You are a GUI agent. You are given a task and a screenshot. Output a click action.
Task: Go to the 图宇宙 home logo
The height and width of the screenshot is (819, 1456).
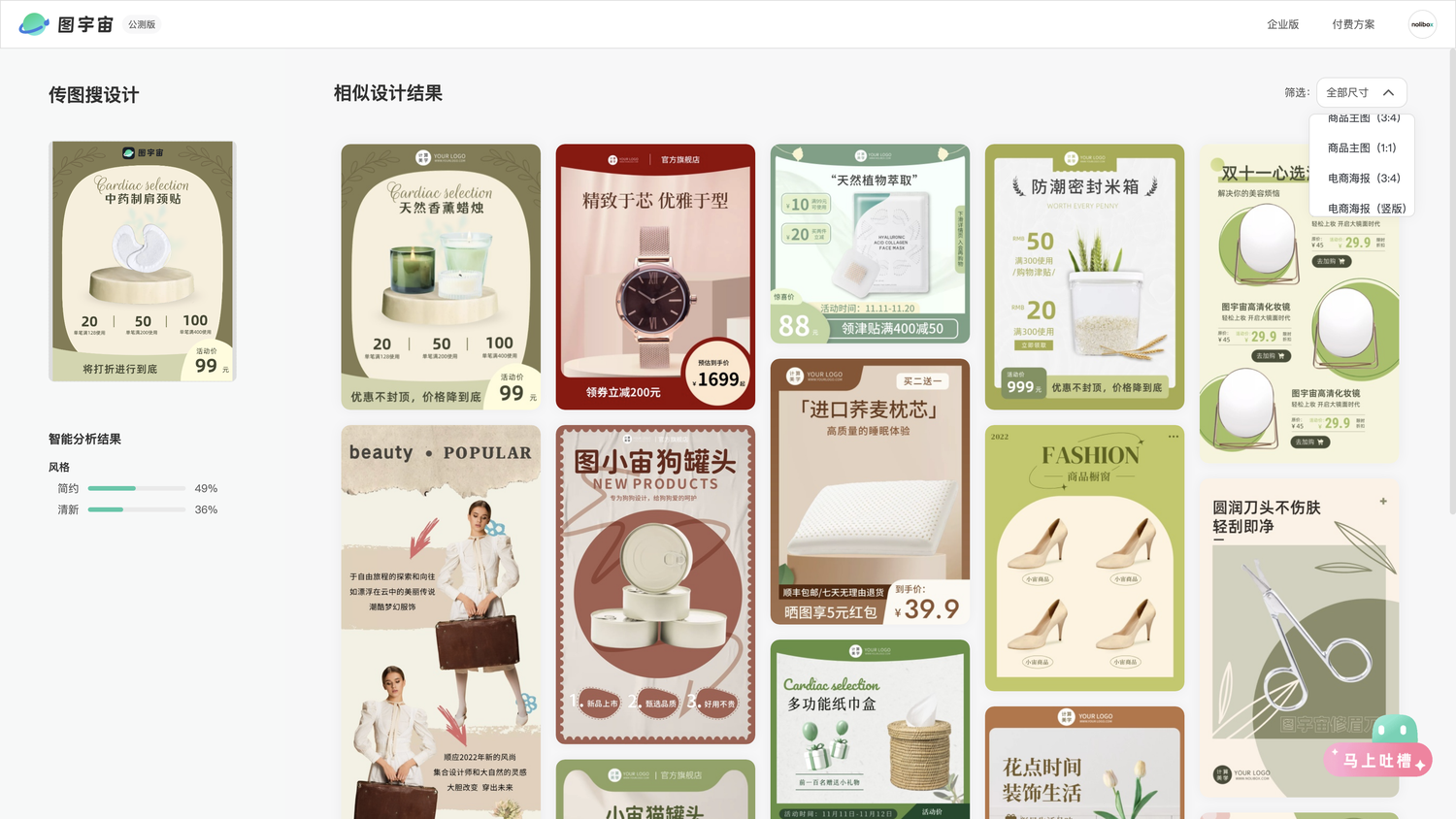coord(67,24)
